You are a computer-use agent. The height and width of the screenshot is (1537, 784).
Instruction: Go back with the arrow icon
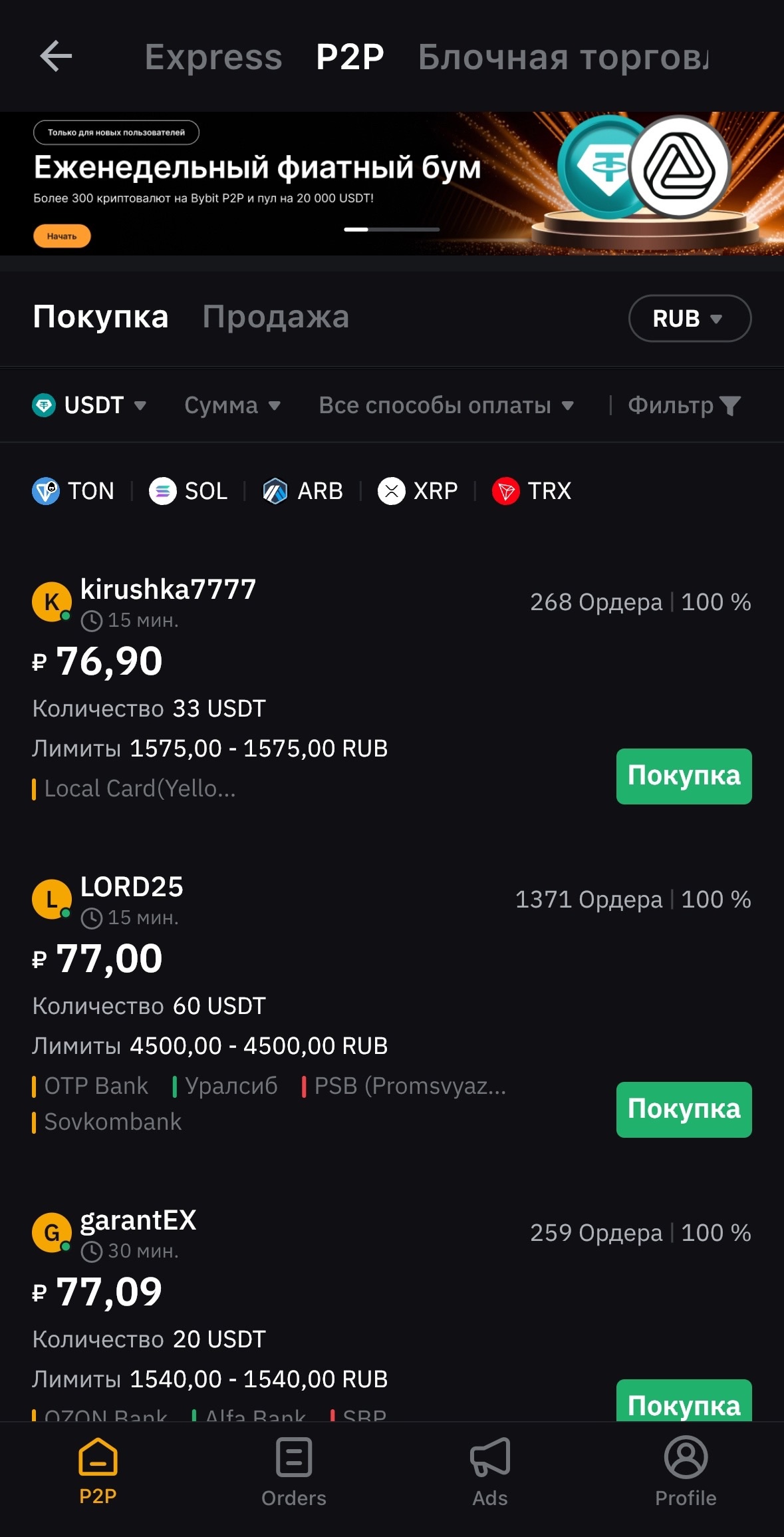coord(56,56)
